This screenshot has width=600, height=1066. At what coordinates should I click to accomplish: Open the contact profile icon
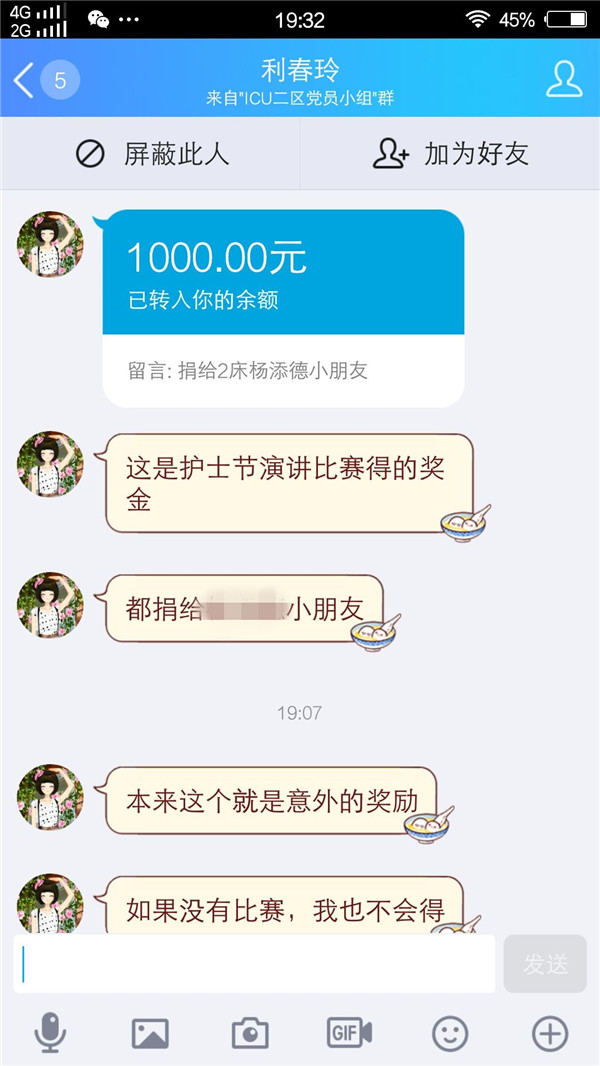click(x=564, y=80)
